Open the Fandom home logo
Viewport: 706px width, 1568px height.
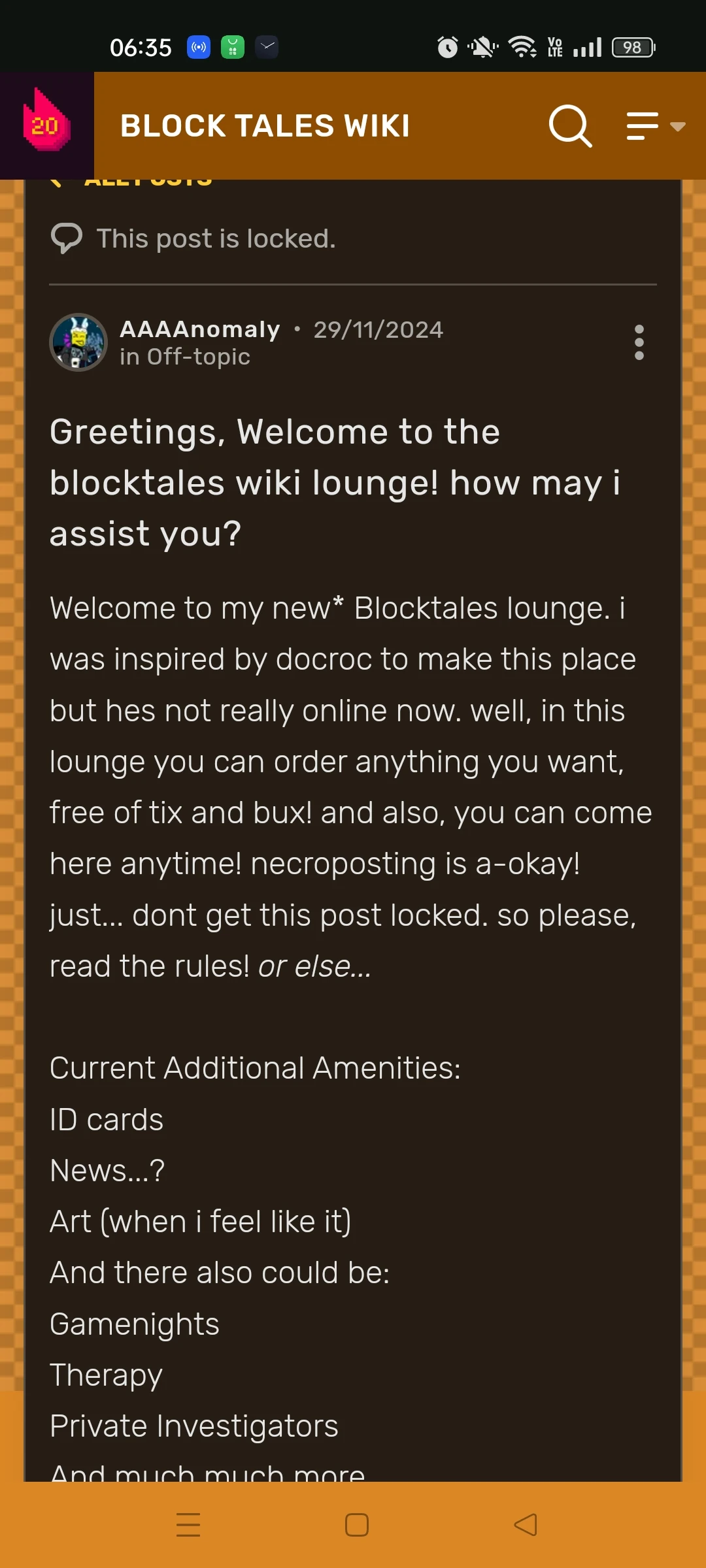pyautogui.click(x=46, y=125)
